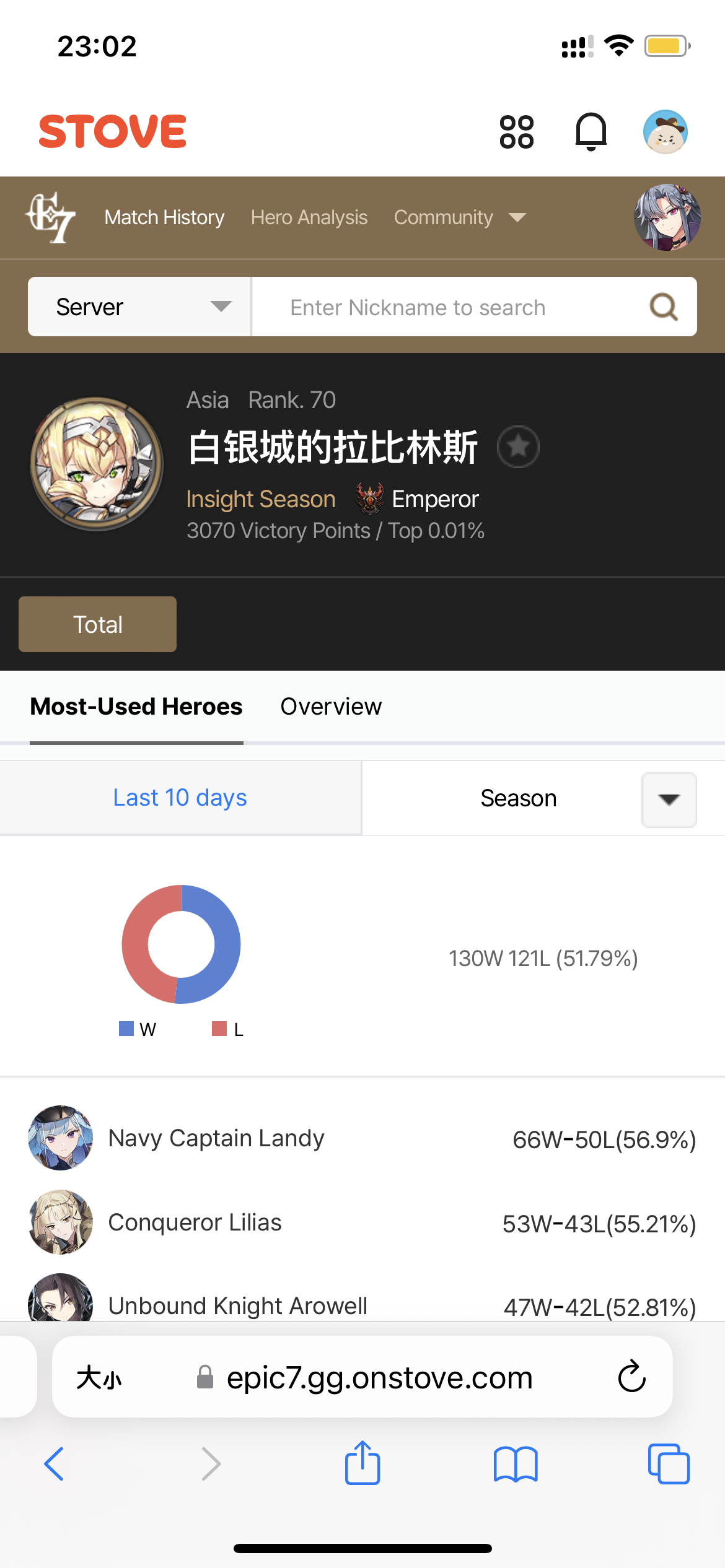The image size is (725, 1568).
Task: Expand the Season dropdown arrow
Action: point(669,799)
